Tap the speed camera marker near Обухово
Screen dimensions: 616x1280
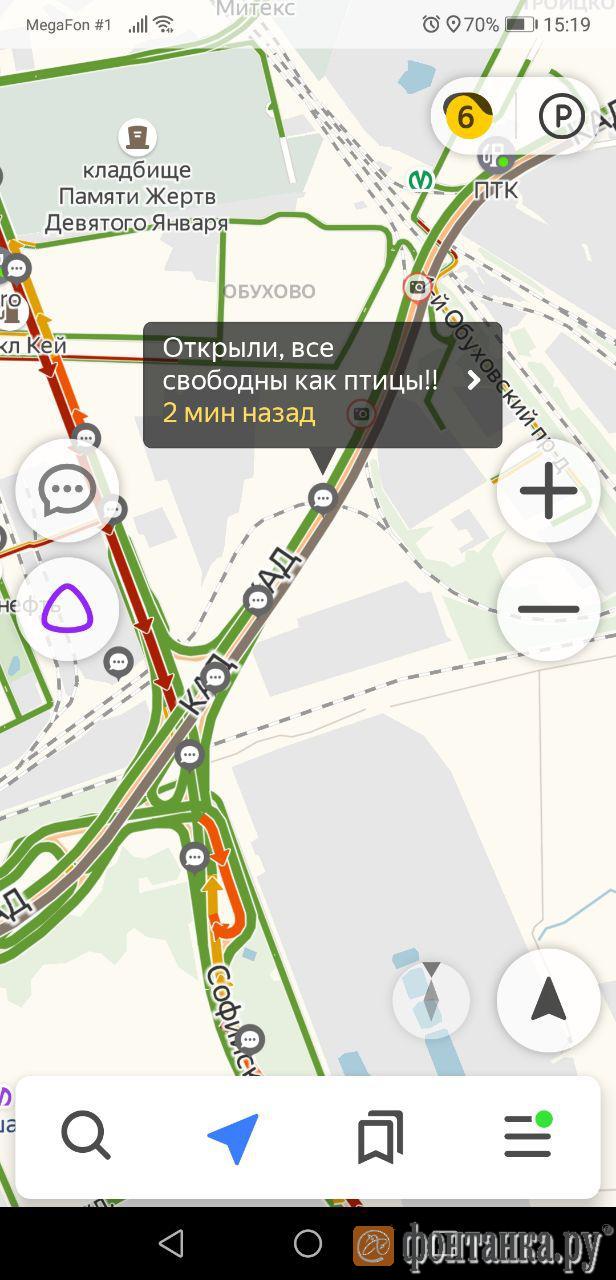417,288
